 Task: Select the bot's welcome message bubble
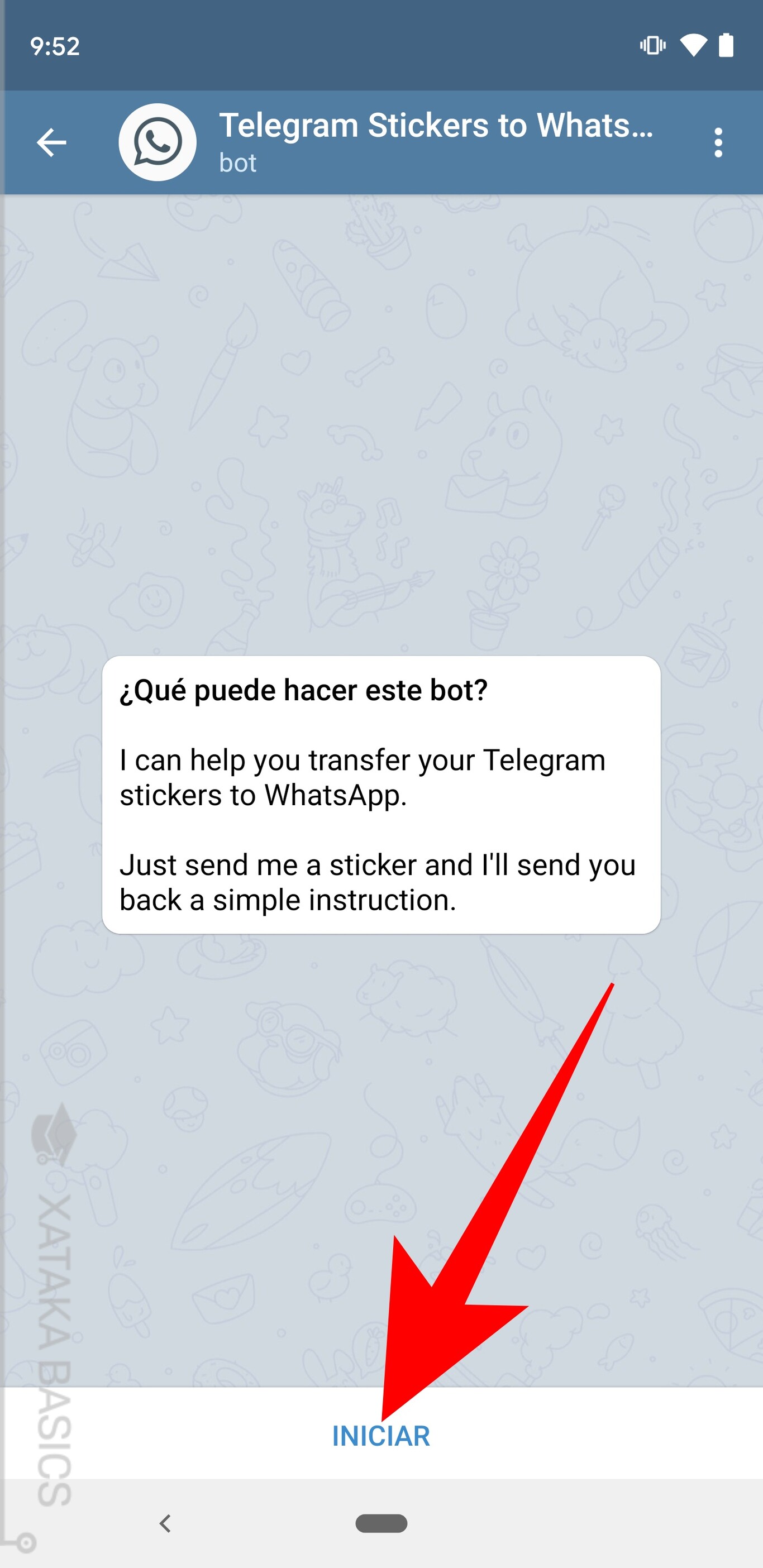click(x=381, y=791)
